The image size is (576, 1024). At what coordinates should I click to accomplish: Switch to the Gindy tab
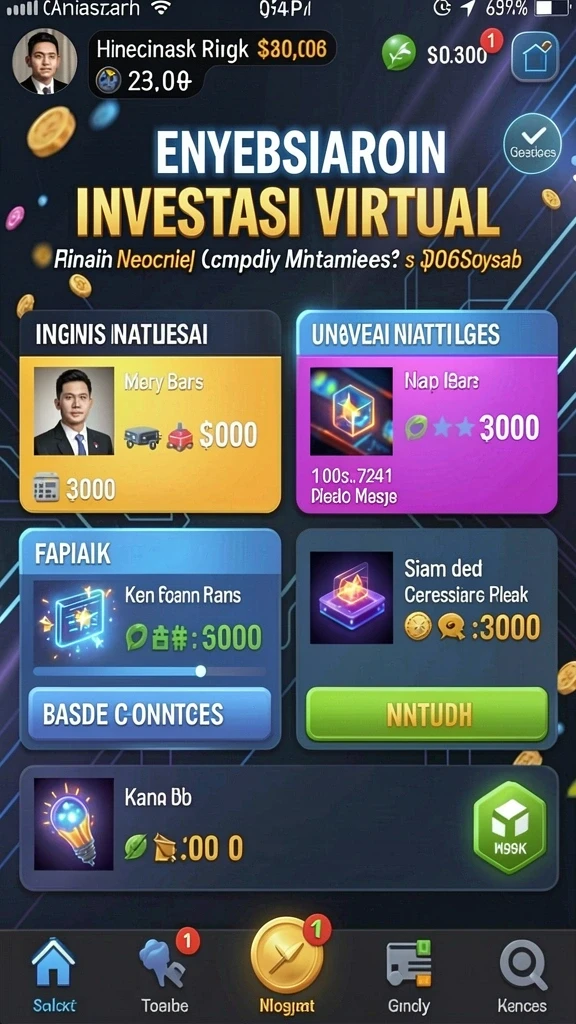point(409,974)
